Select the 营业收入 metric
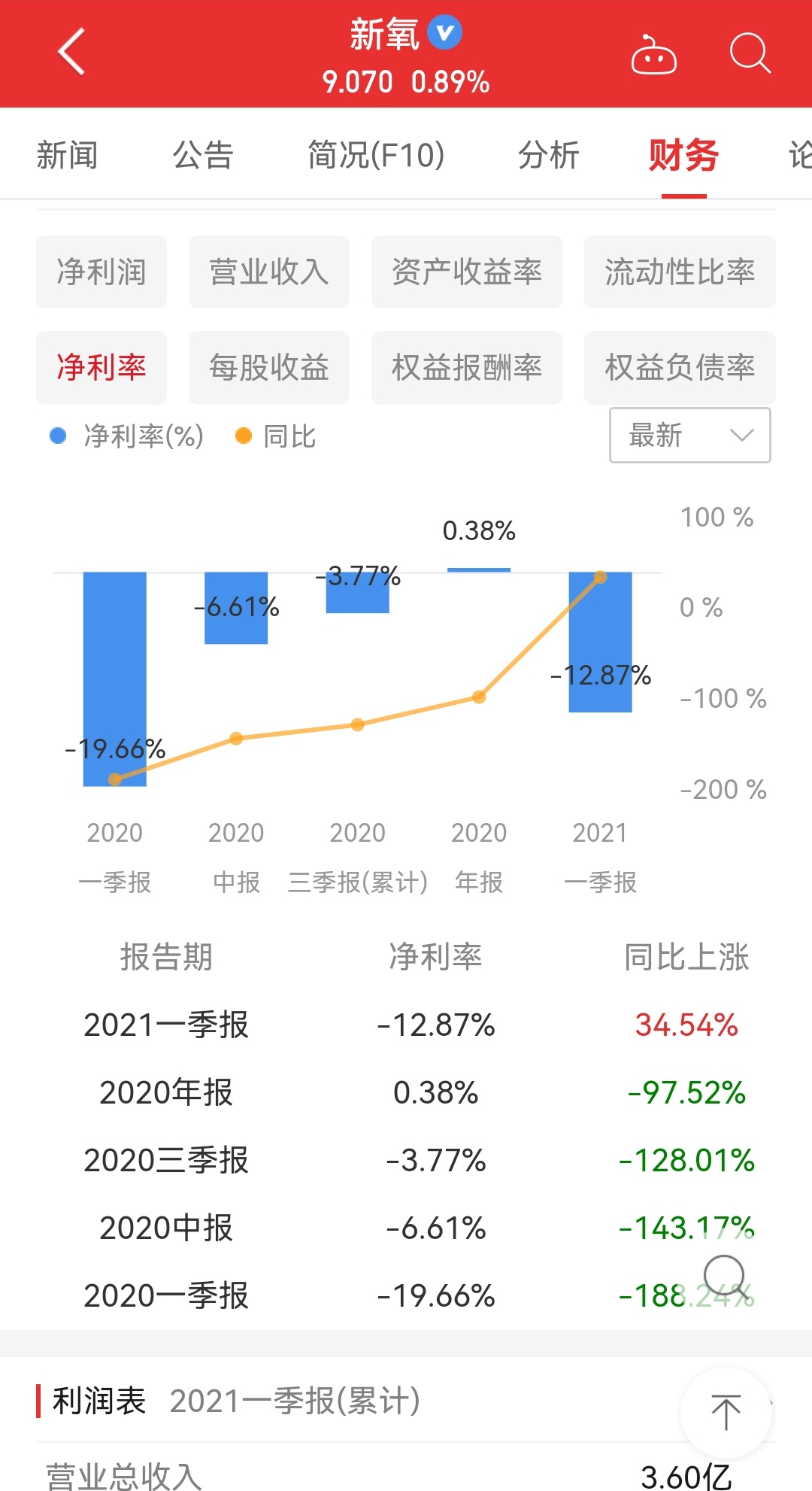Viewport: 812px width, 1491px height. tap(268, 272)
